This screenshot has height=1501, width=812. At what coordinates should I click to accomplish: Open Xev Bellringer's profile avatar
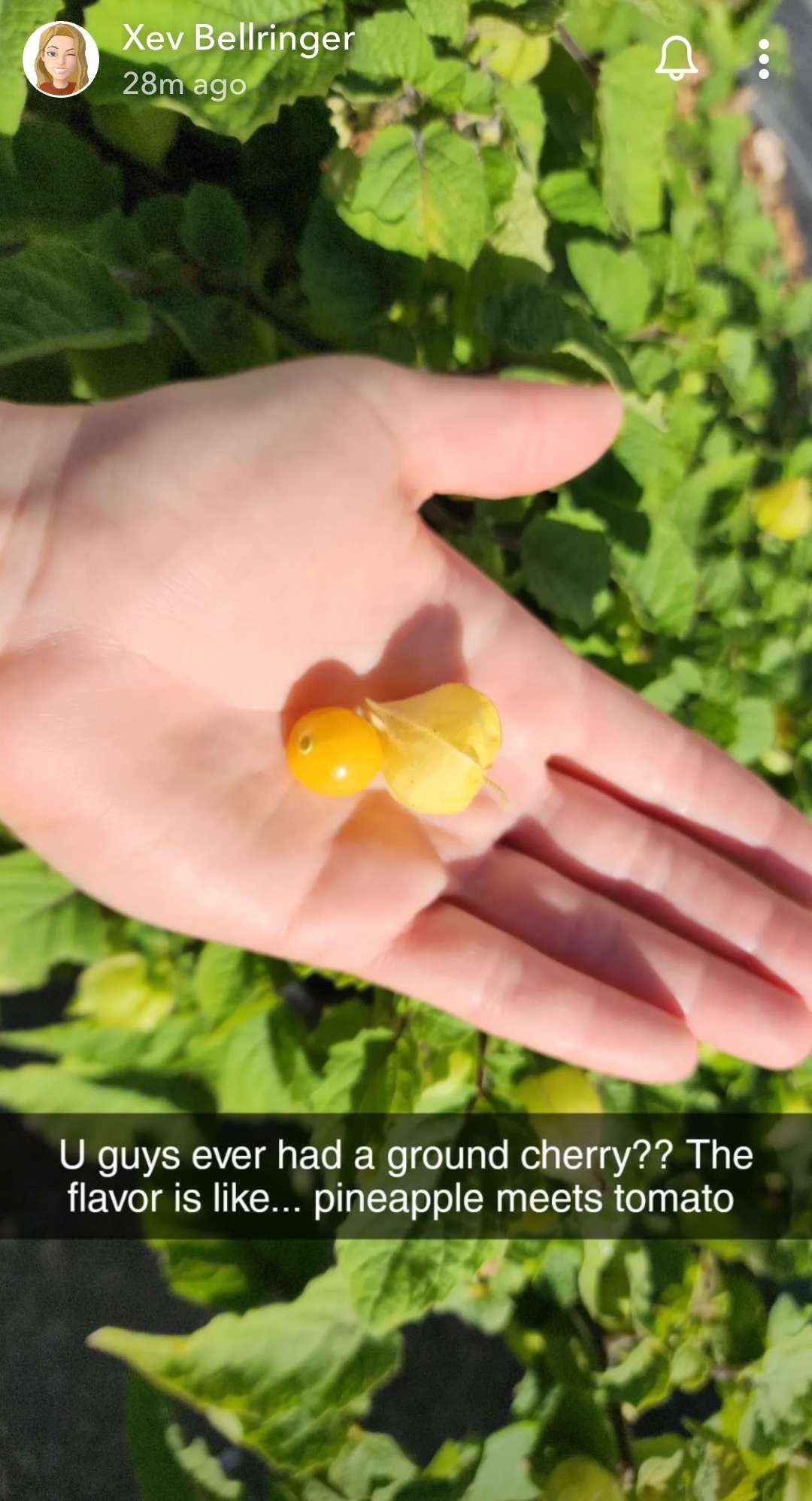coord(61,59)
